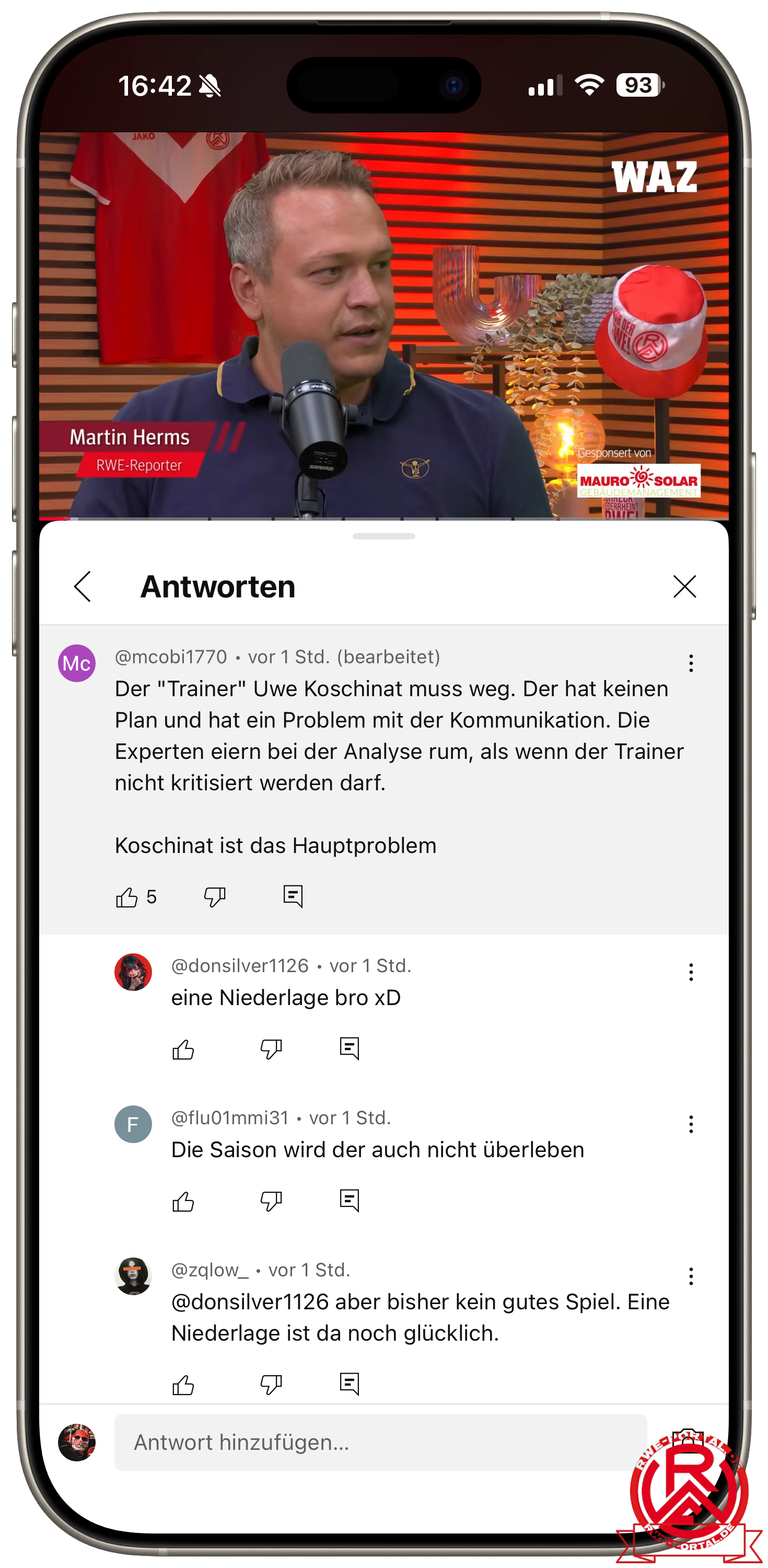Reply to @donsilver1126's comment
The height and width of the screenshot is (1568, 768).
[x=350, y=1048]
